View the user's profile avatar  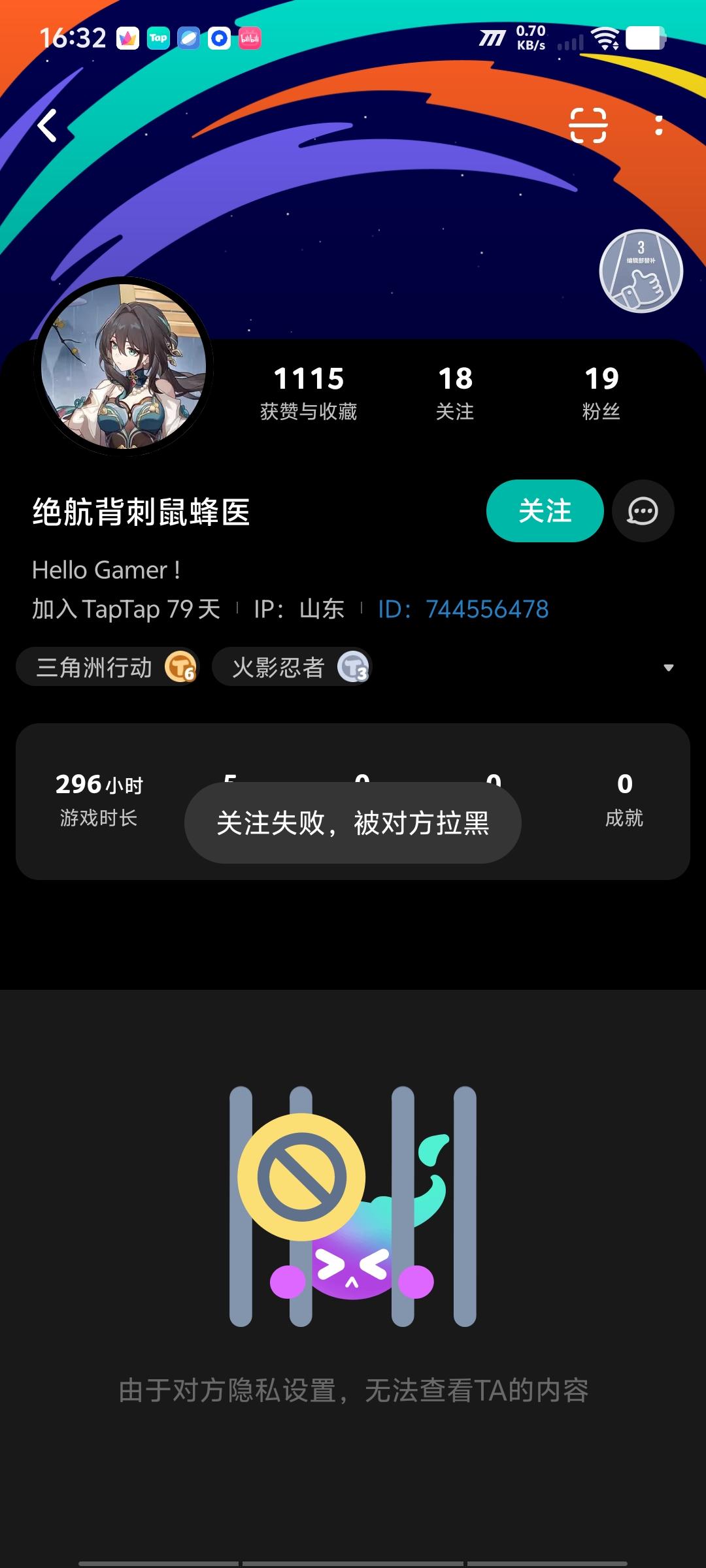124,366
